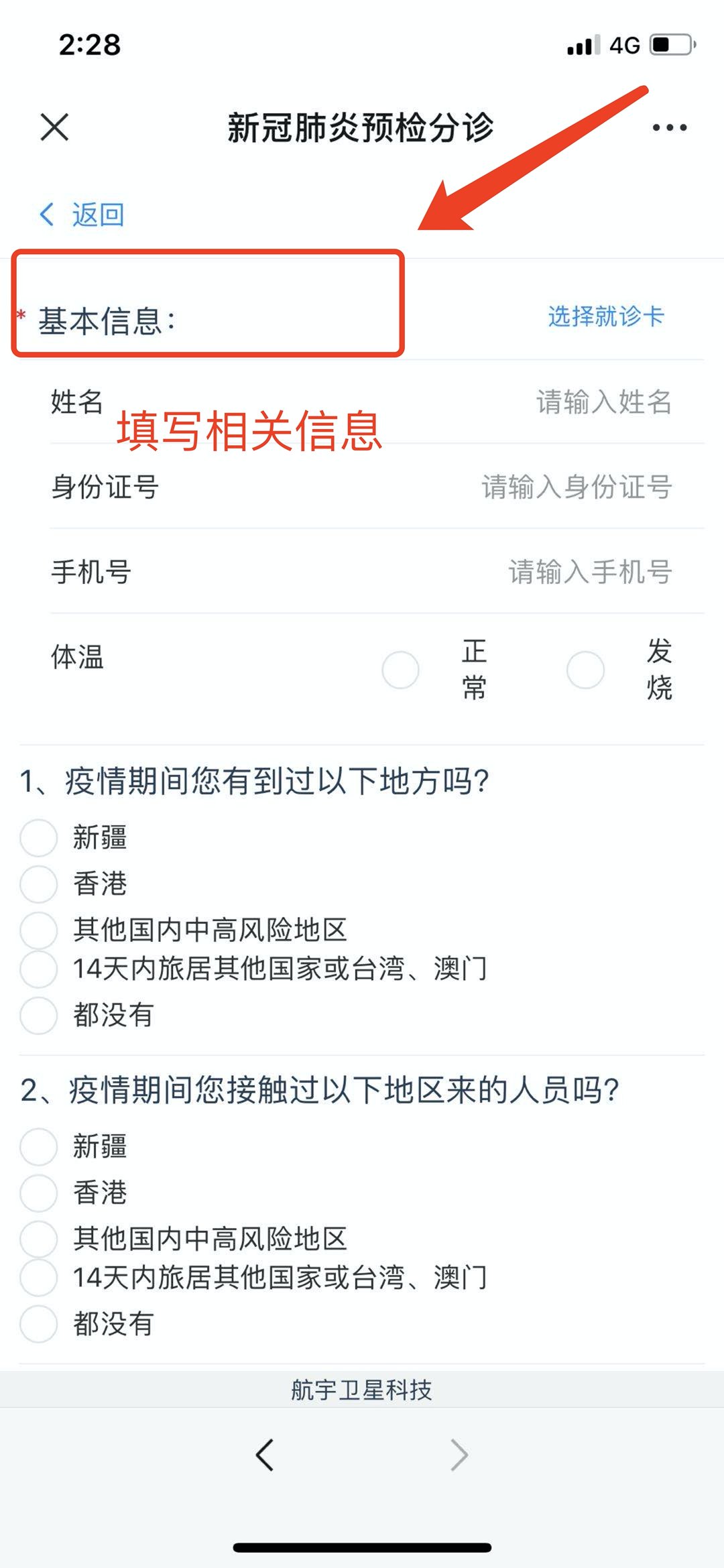Choose 新疆 under question 1
The image size is (724, 1568).
(x=38, y=838)
